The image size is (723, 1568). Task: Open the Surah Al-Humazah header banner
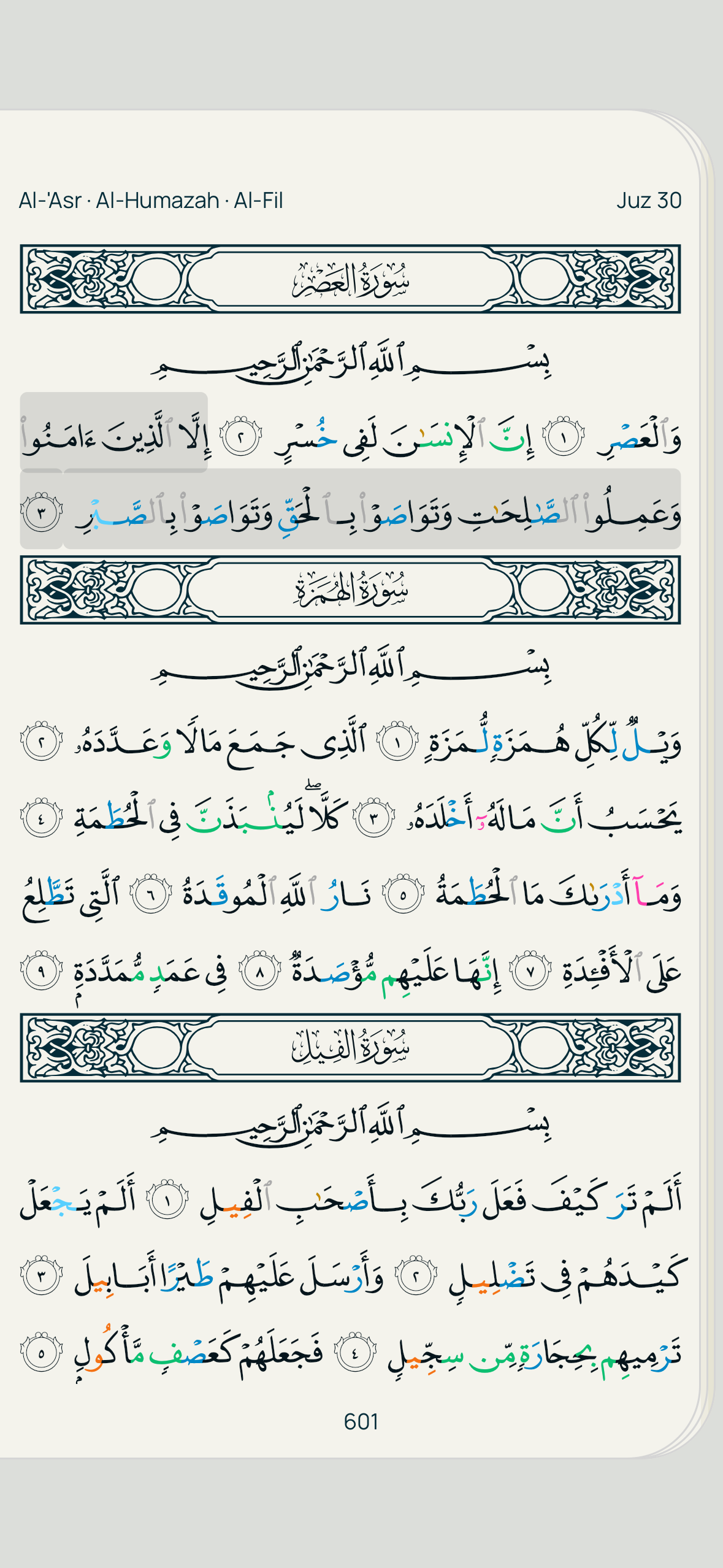click(350, 590)
